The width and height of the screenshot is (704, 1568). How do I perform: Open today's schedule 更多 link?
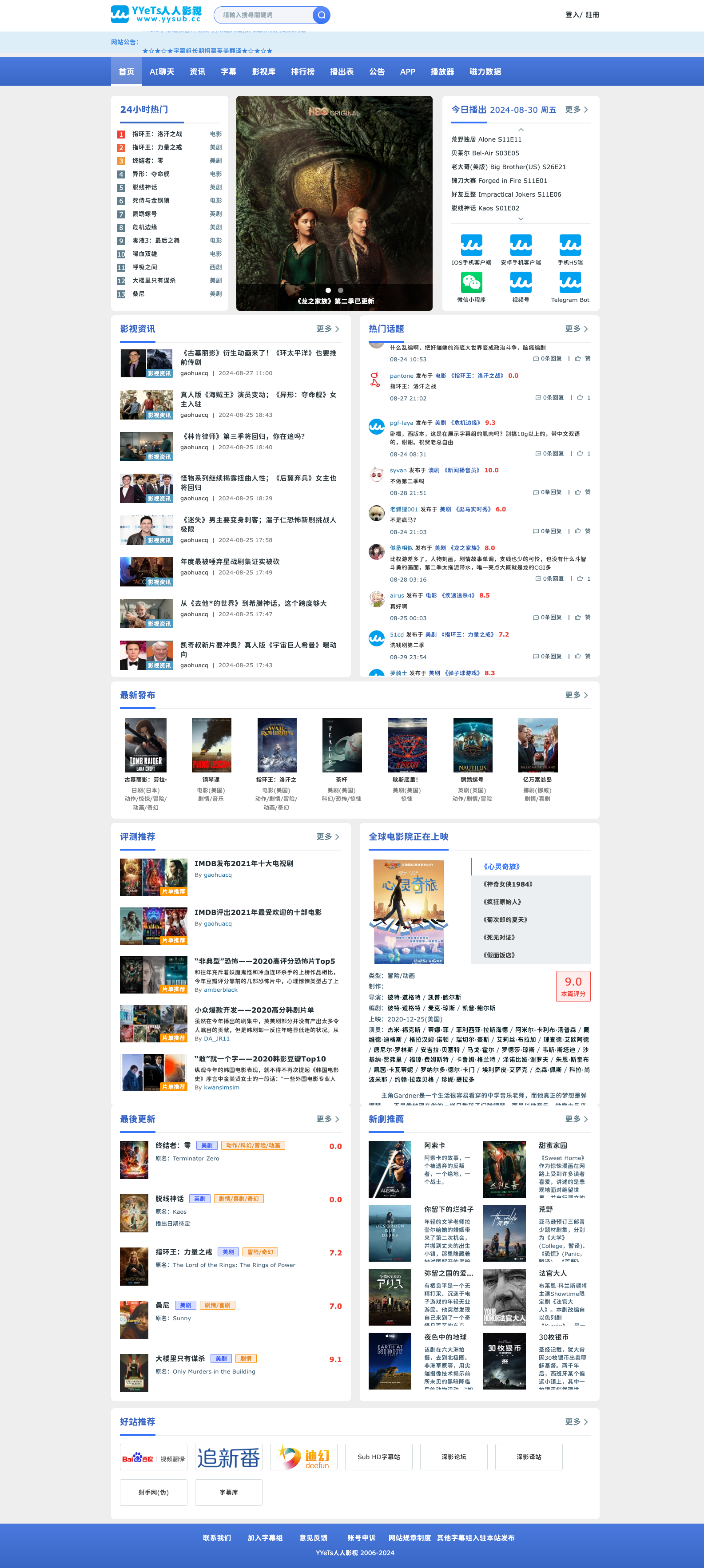click(576, 110)
